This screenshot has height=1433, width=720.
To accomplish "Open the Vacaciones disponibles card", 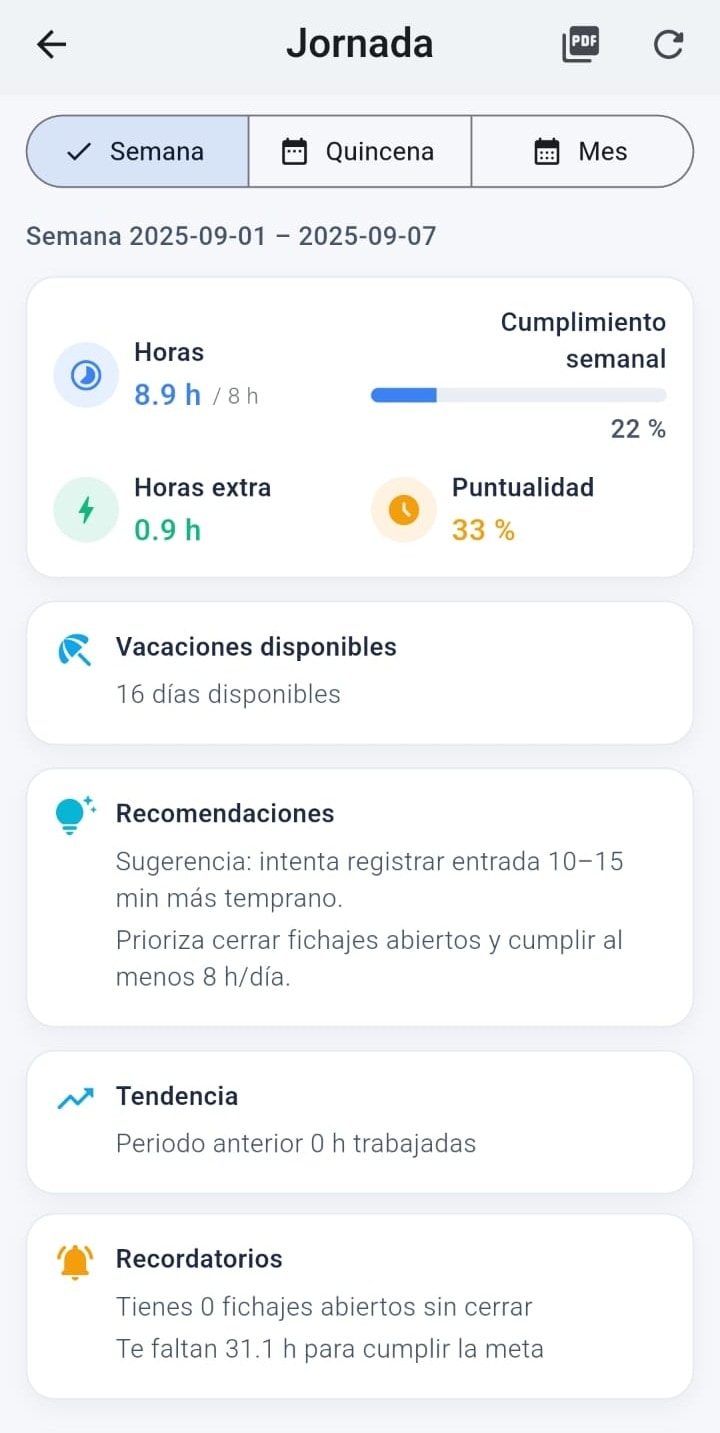I will 360,672.
